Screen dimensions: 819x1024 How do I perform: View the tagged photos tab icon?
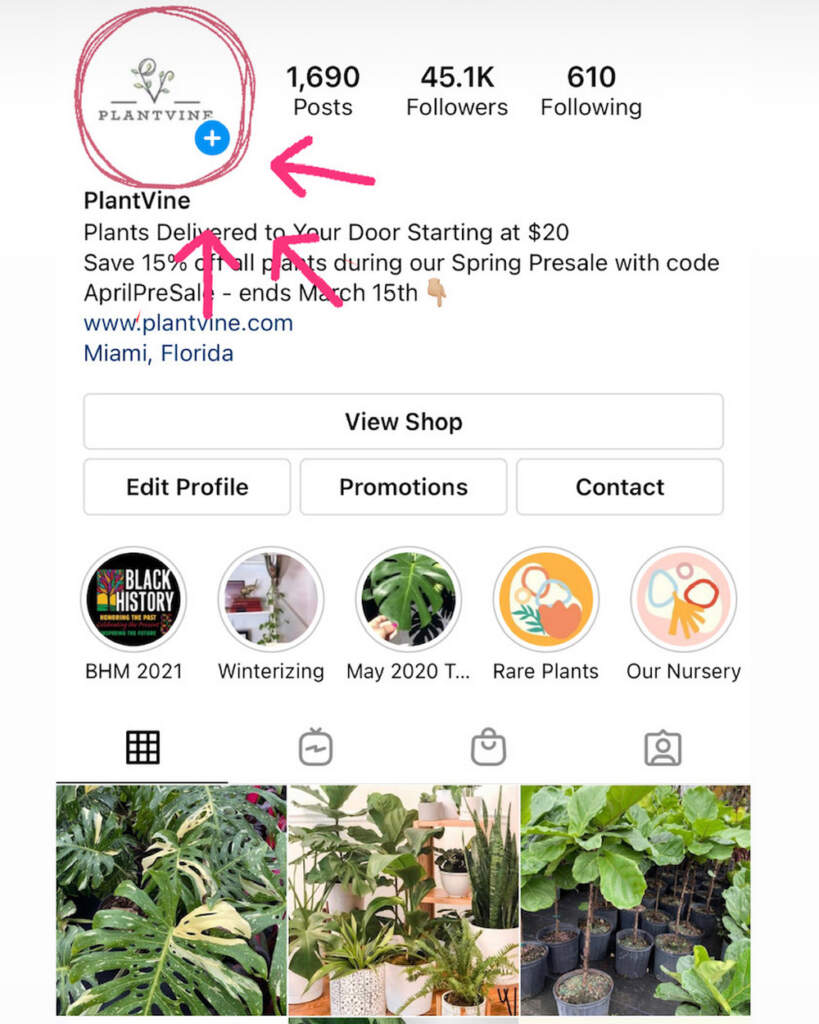click(x=663, y=746)
